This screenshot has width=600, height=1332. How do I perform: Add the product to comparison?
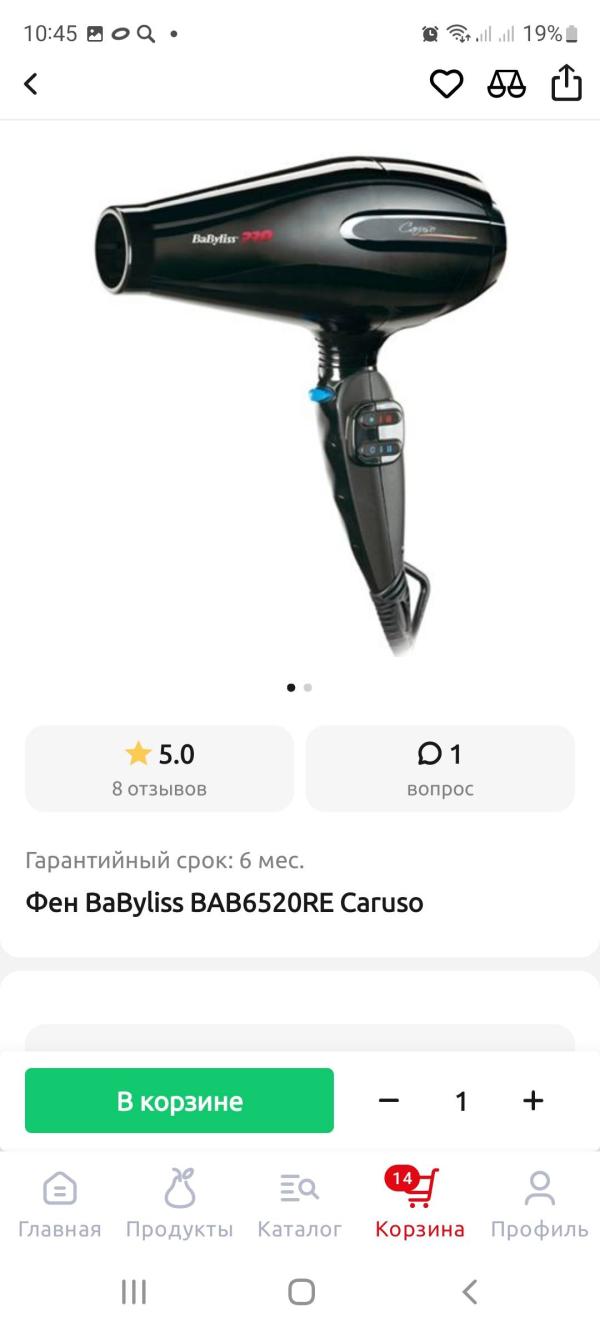tap(506, 84)
